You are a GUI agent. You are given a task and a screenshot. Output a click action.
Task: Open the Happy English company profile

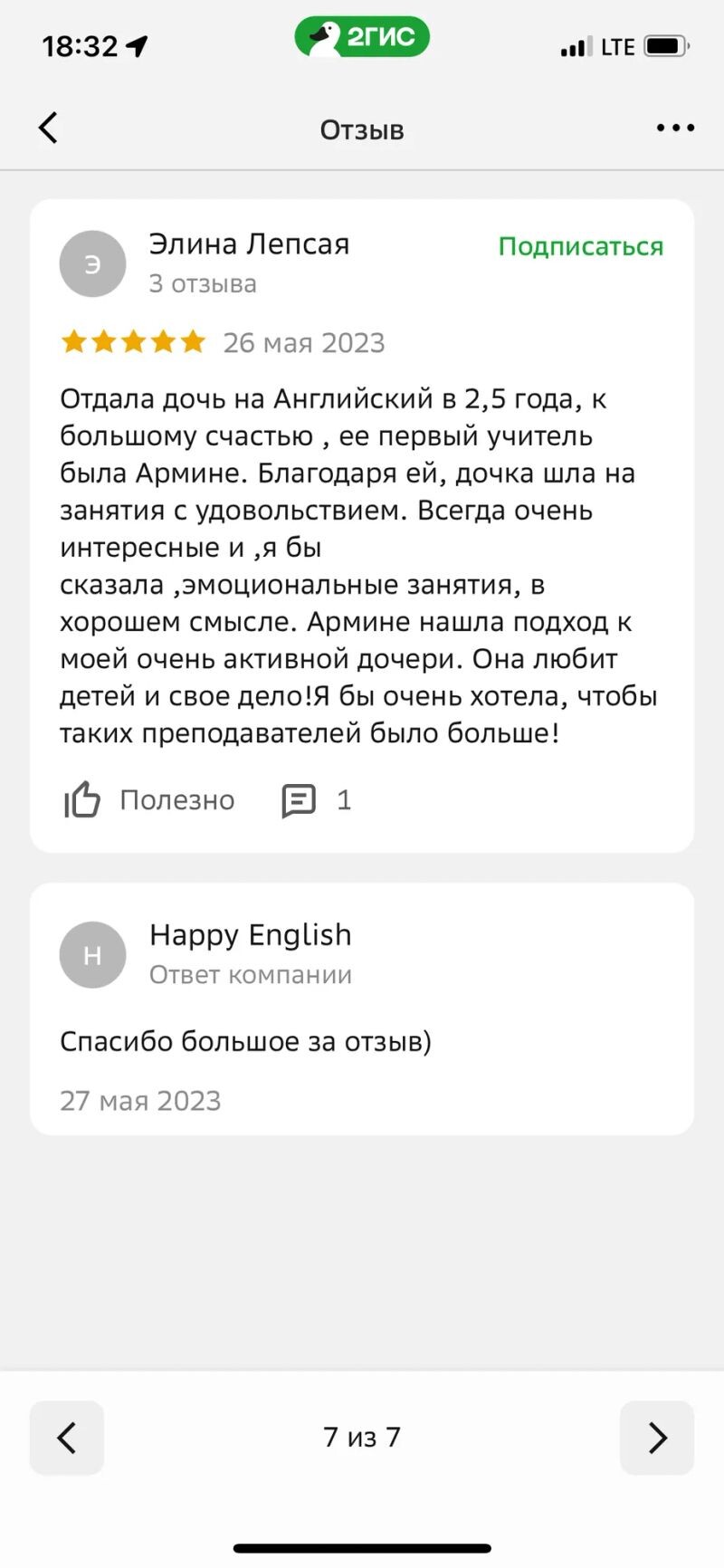(250, 935)
